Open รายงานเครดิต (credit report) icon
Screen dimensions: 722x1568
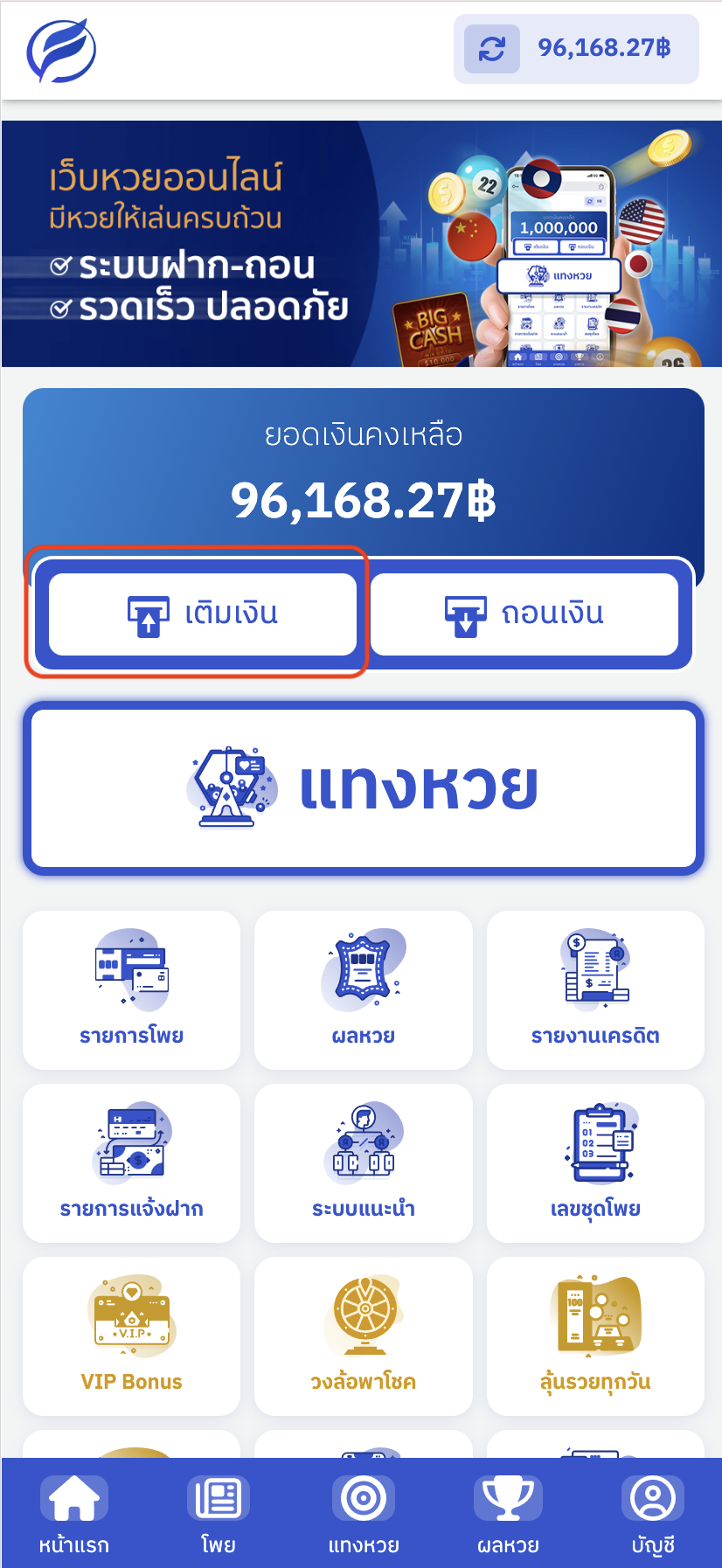tap(596, 990)
